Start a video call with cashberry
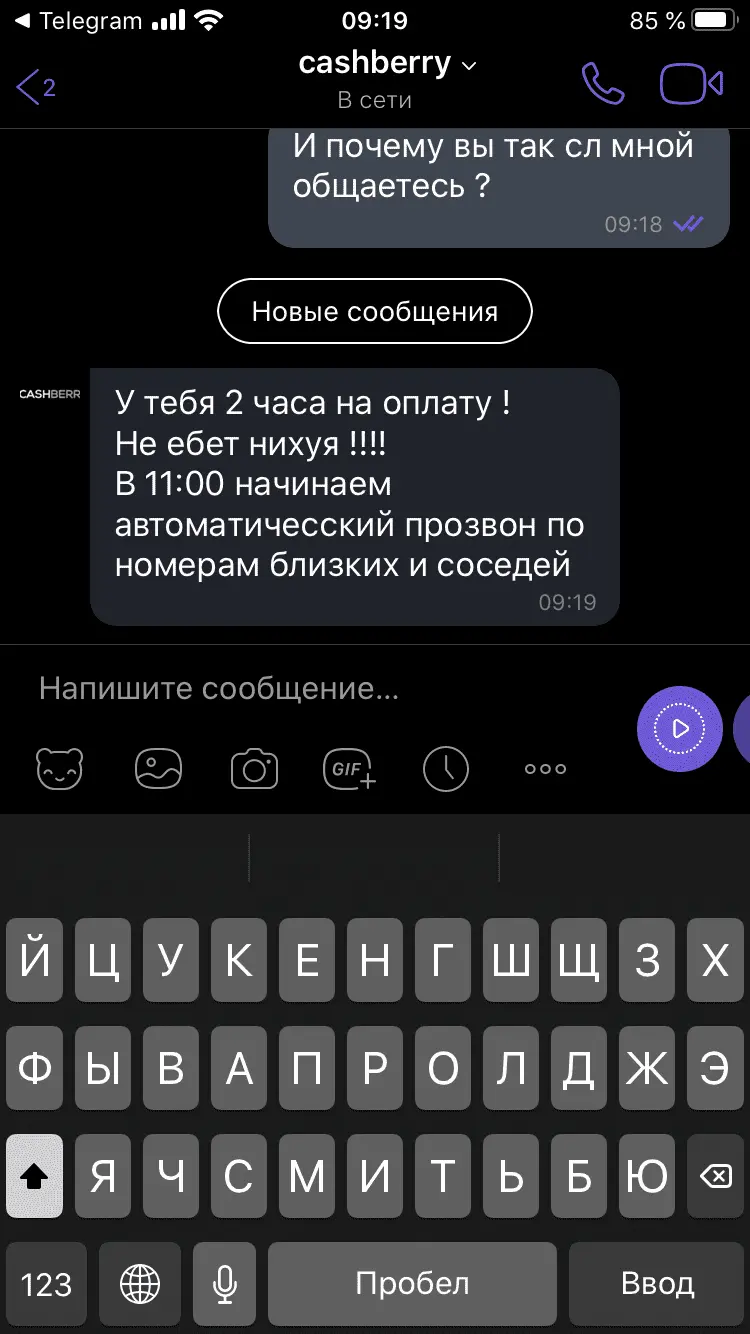Image resolution: width=750 pixels, height=1334 pixels. (x=691, y=85)
